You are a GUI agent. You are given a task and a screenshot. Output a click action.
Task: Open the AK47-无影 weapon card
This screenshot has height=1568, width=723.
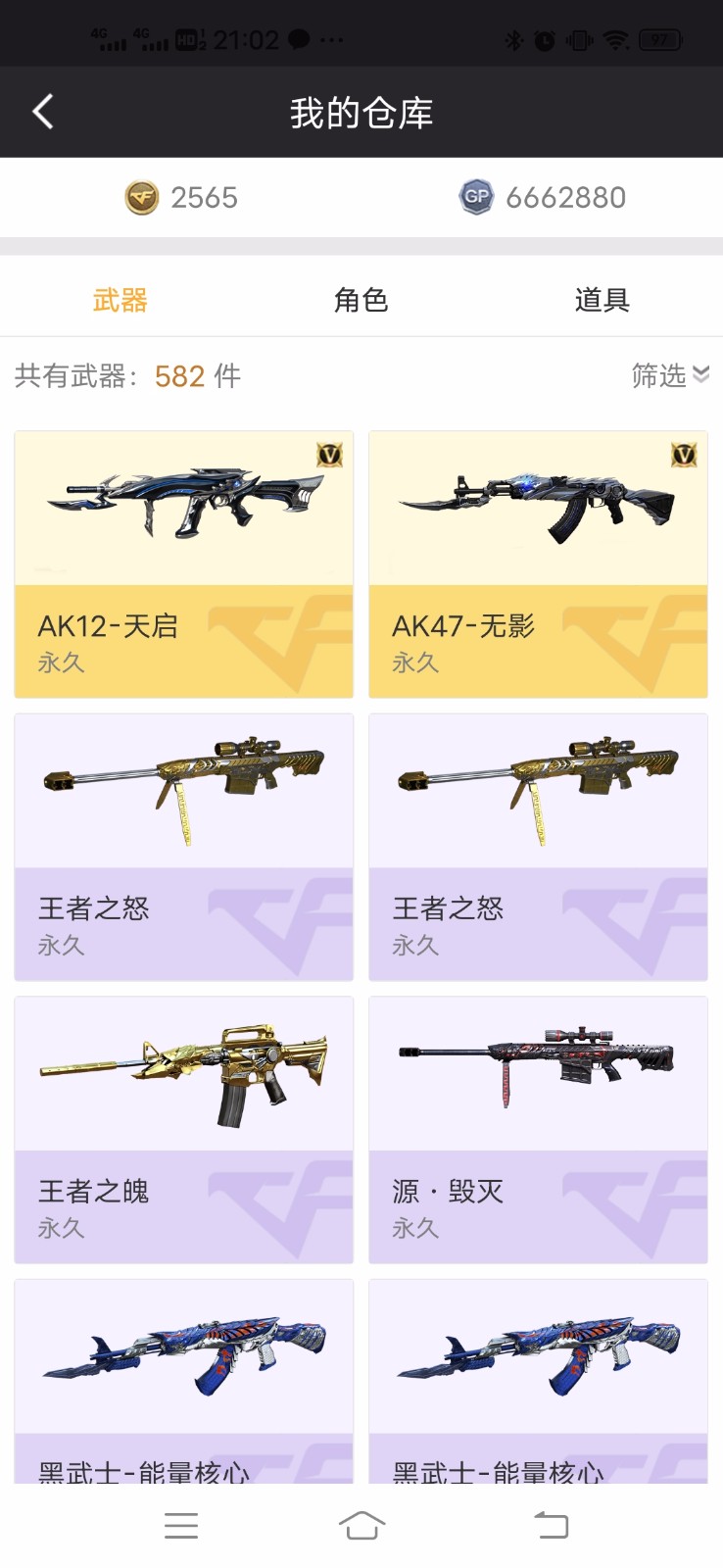tap(538, 563)
